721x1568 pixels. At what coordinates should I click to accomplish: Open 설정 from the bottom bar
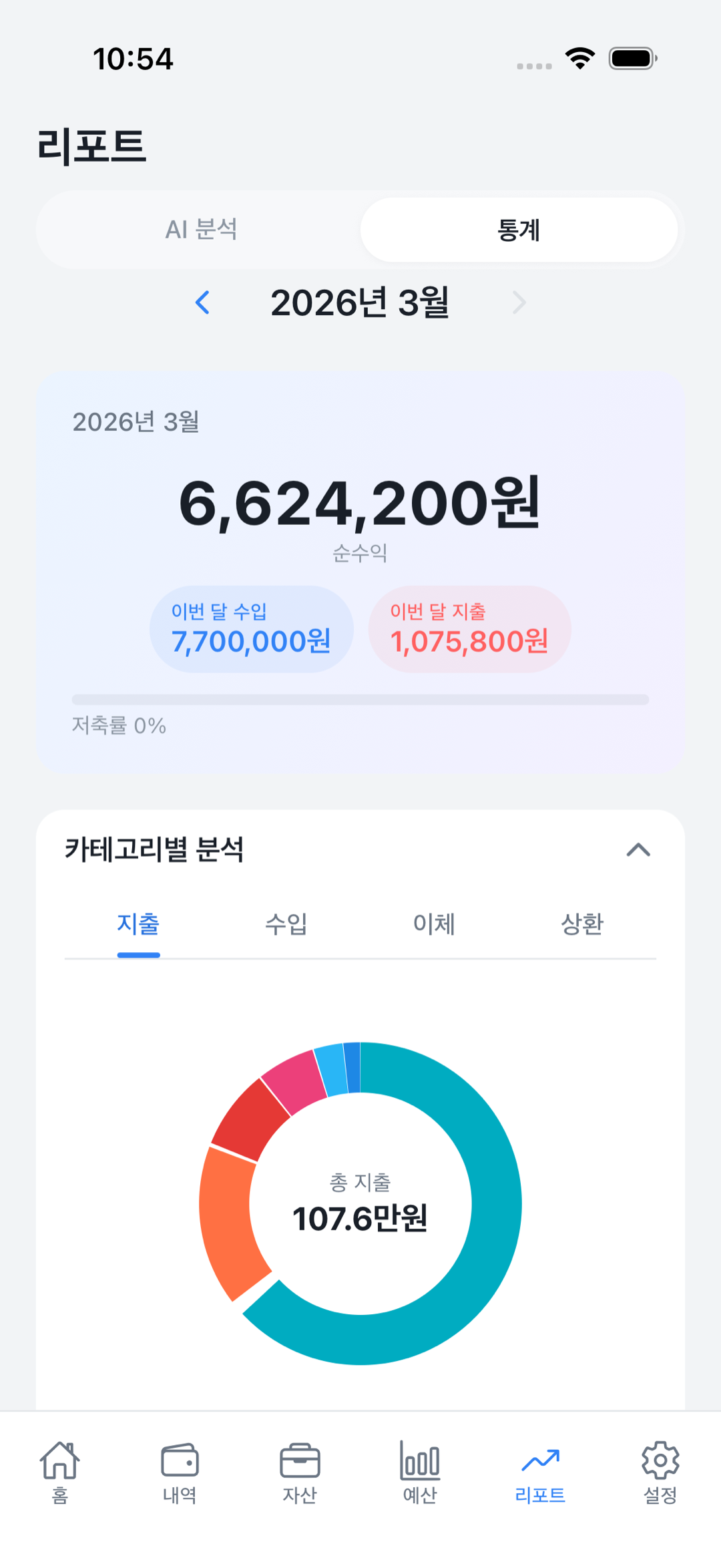660,1472
